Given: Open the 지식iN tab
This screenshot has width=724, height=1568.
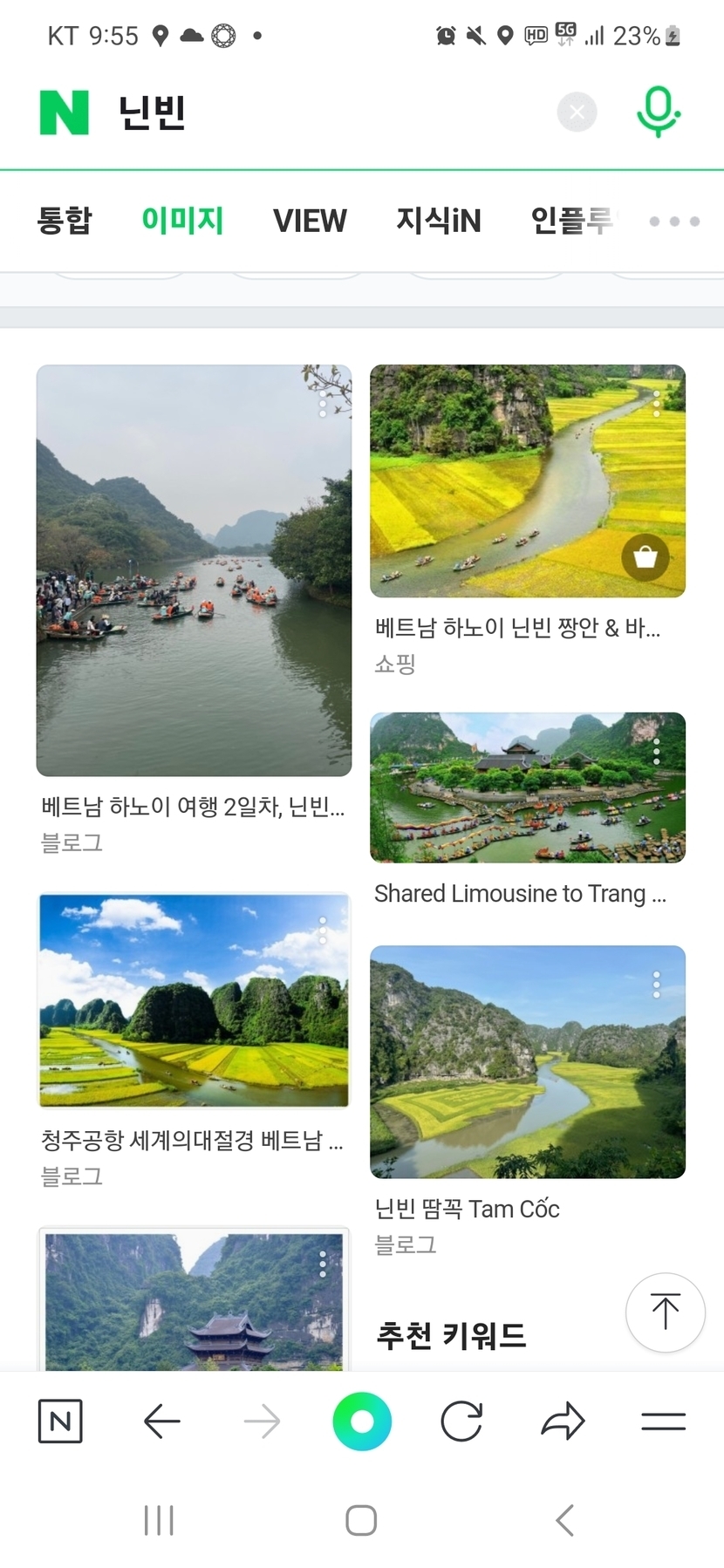Looking at the screenshot, I should 438,221.
